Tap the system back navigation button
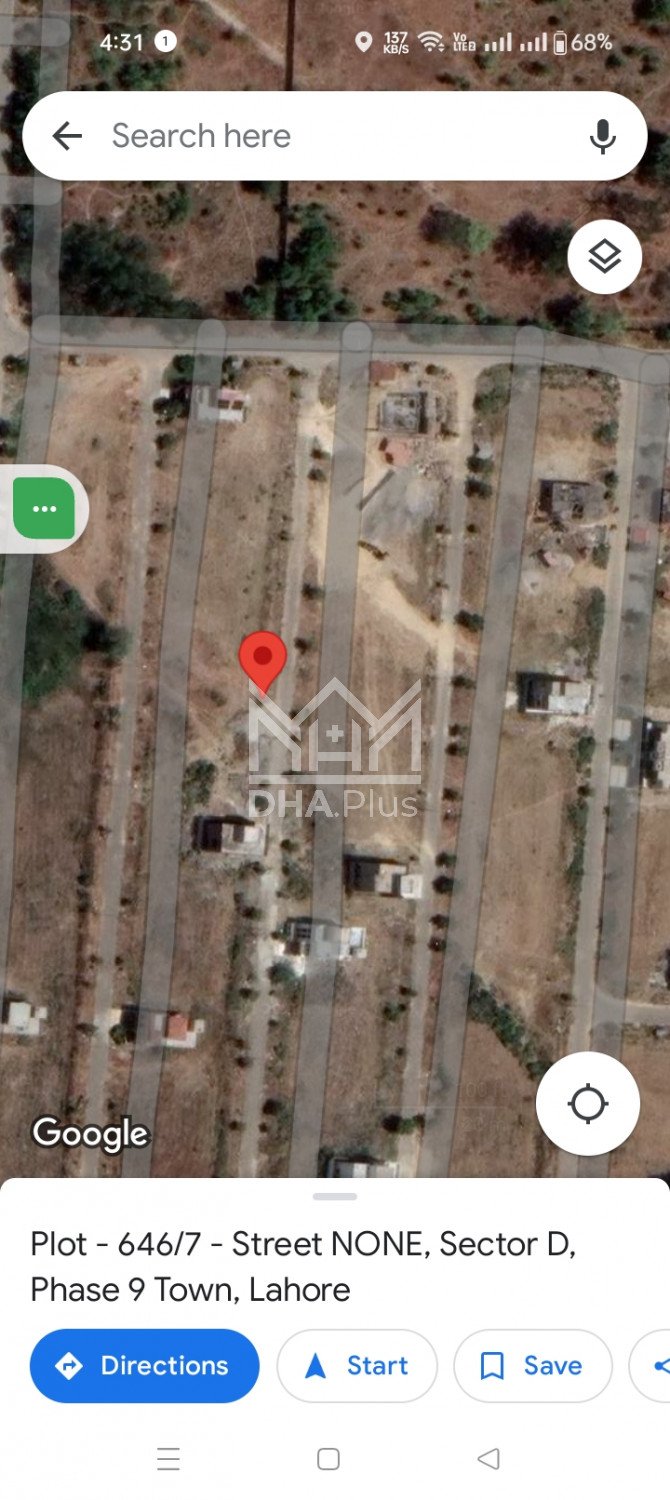Screen dimensions: 670x1500 (488, 1459)
